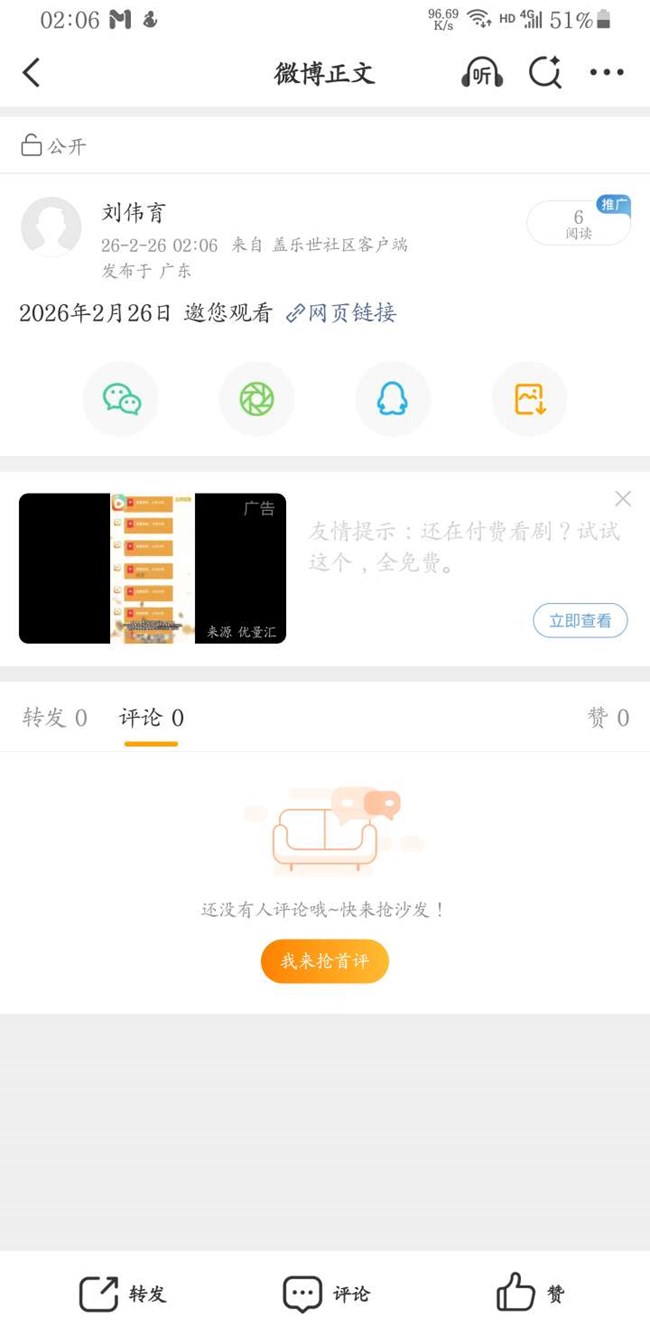Switch to the 转发 0 tab

point(55,718)
